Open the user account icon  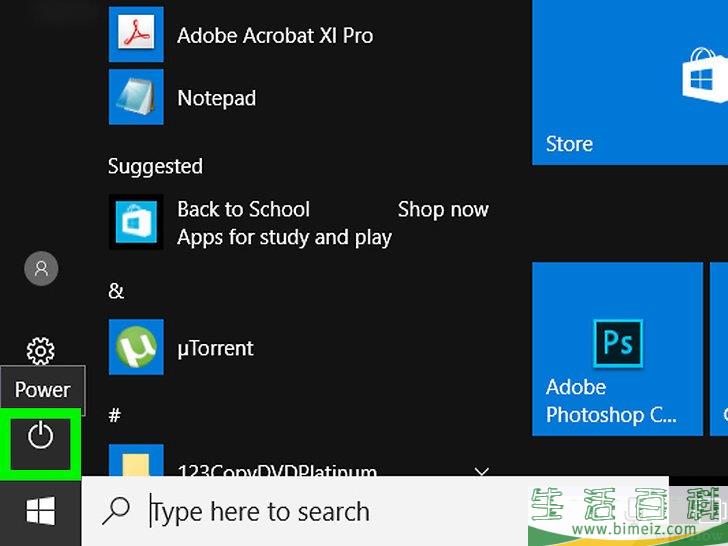pos(41,268)
